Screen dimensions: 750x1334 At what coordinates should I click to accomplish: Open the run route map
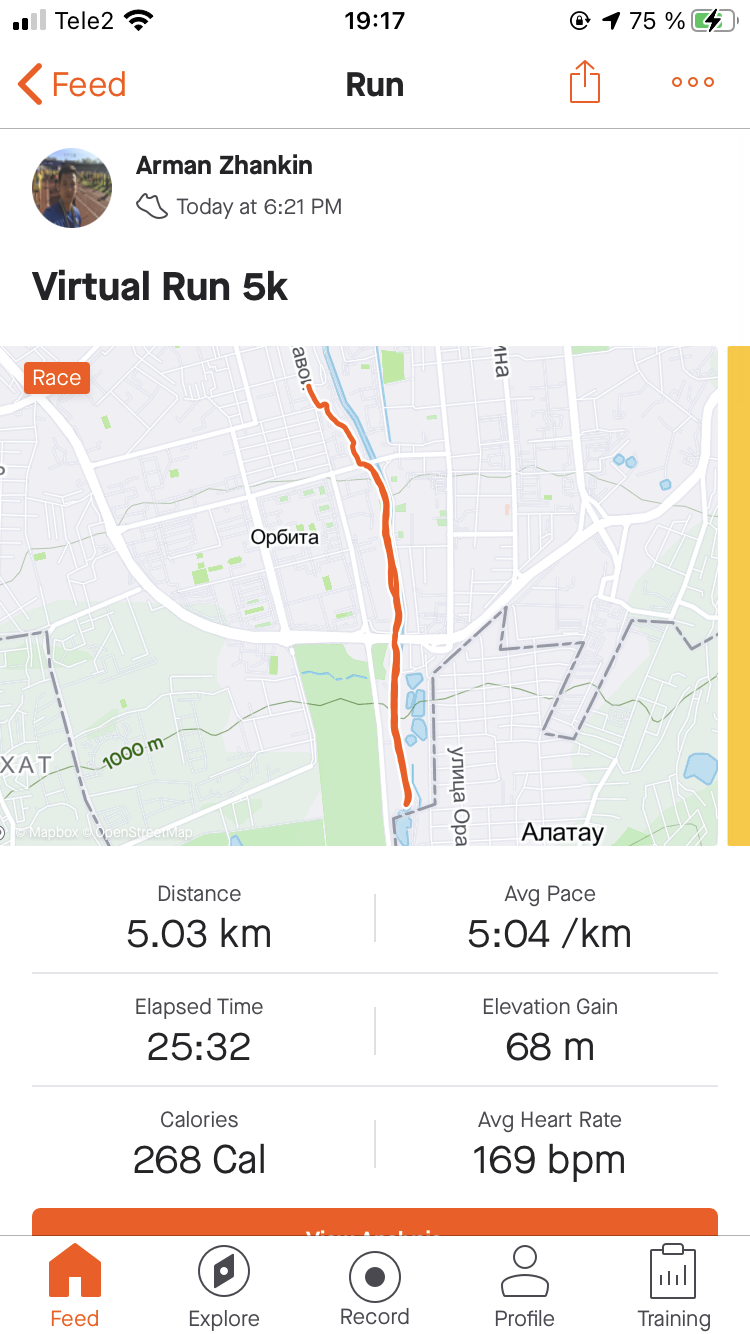pyautogui.click(x=360, y=596)
